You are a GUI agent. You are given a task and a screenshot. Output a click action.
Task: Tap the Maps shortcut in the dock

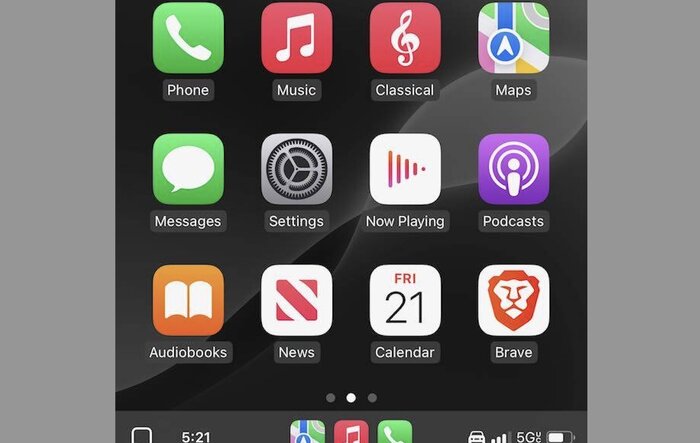click(x=308, y=433)
